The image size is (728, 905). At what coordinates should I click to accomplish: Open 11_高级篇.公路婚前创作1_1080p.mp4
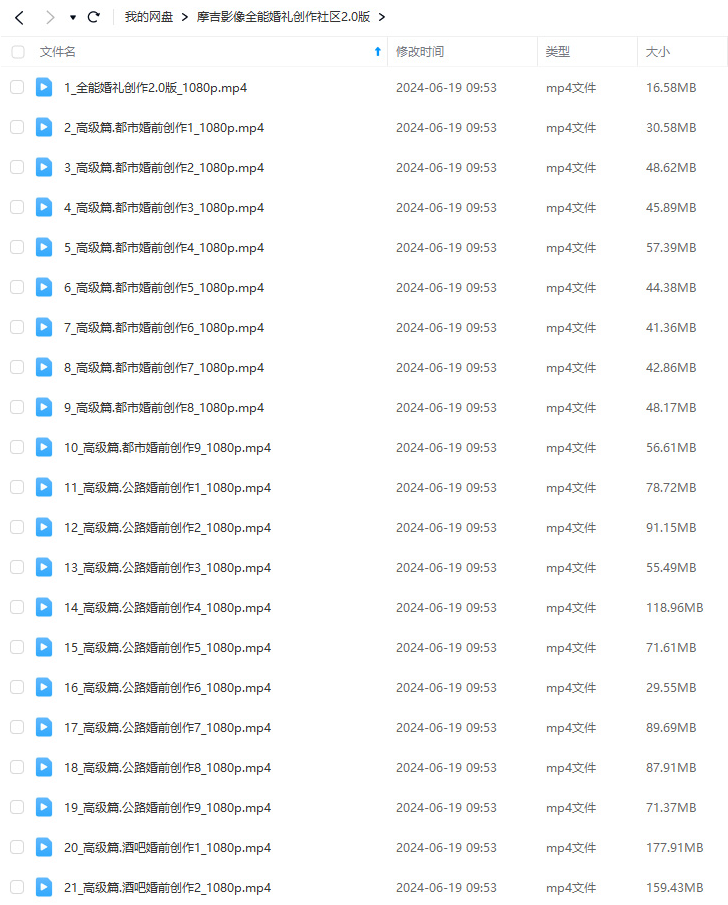pos(167,488)
